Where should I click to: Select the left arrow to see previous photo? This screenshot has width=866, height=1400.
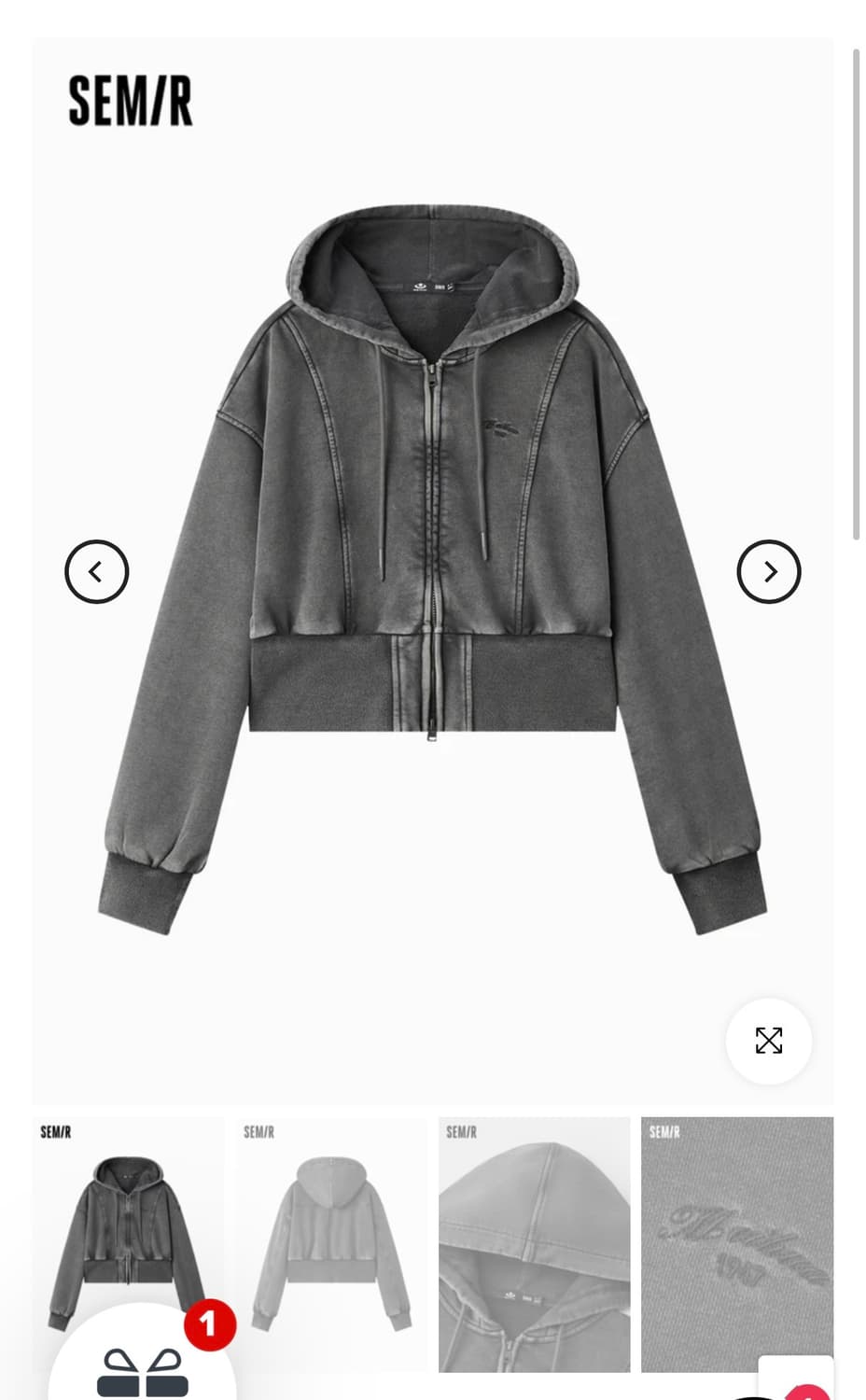[x=96, y=570]
